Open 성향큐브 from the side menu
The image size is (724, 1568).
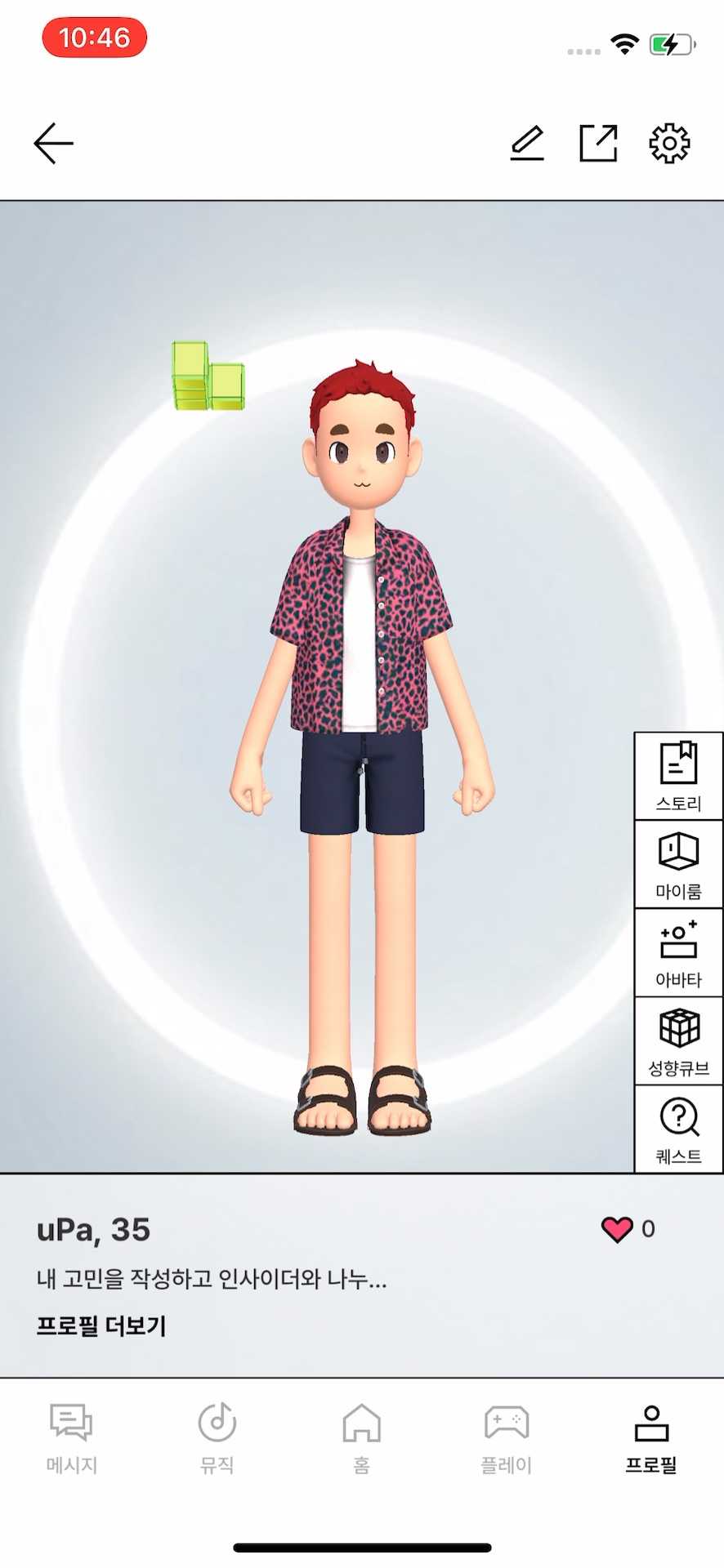pyautogui.click(x=678, y=1040)
